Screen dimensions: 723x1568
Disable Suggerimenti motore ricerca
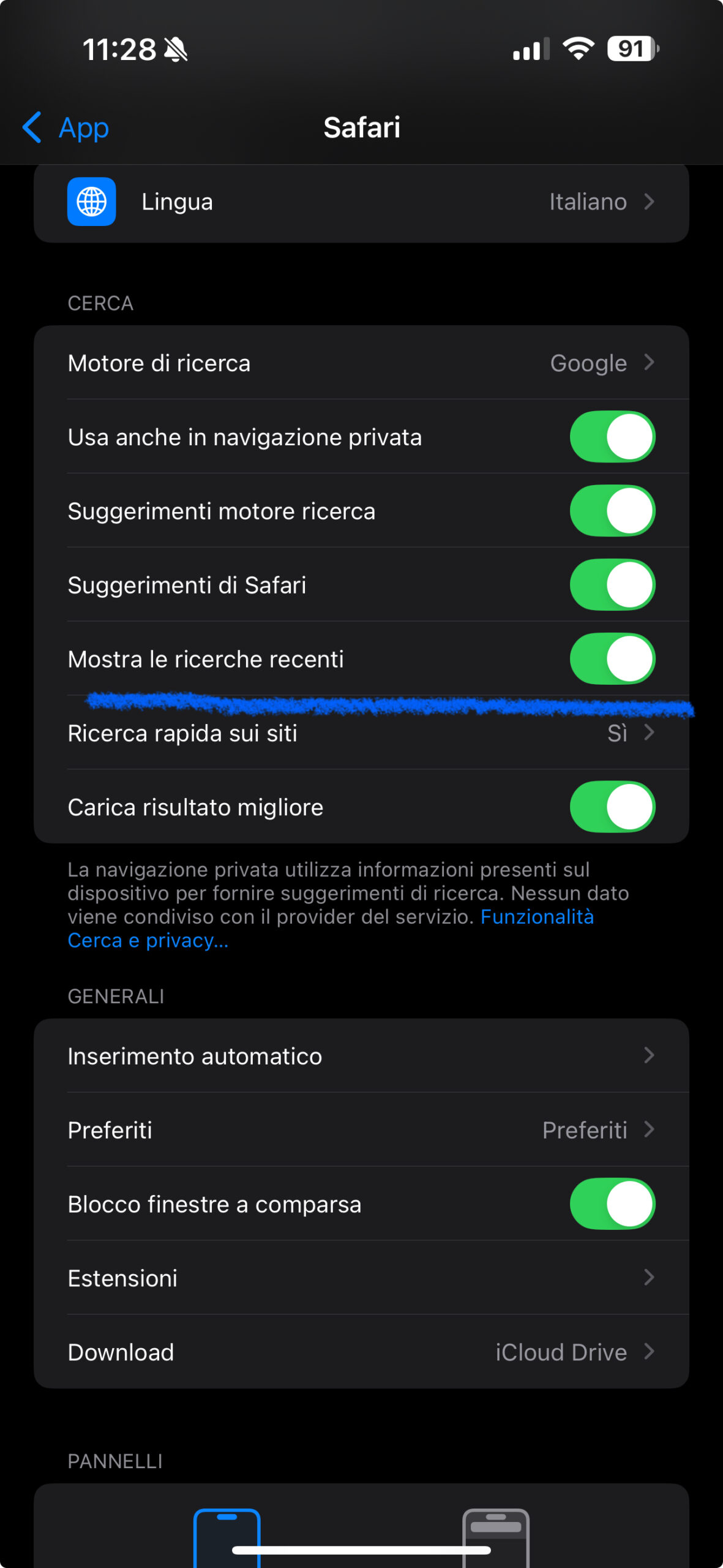pyautogui.click(x=612, y=511)
